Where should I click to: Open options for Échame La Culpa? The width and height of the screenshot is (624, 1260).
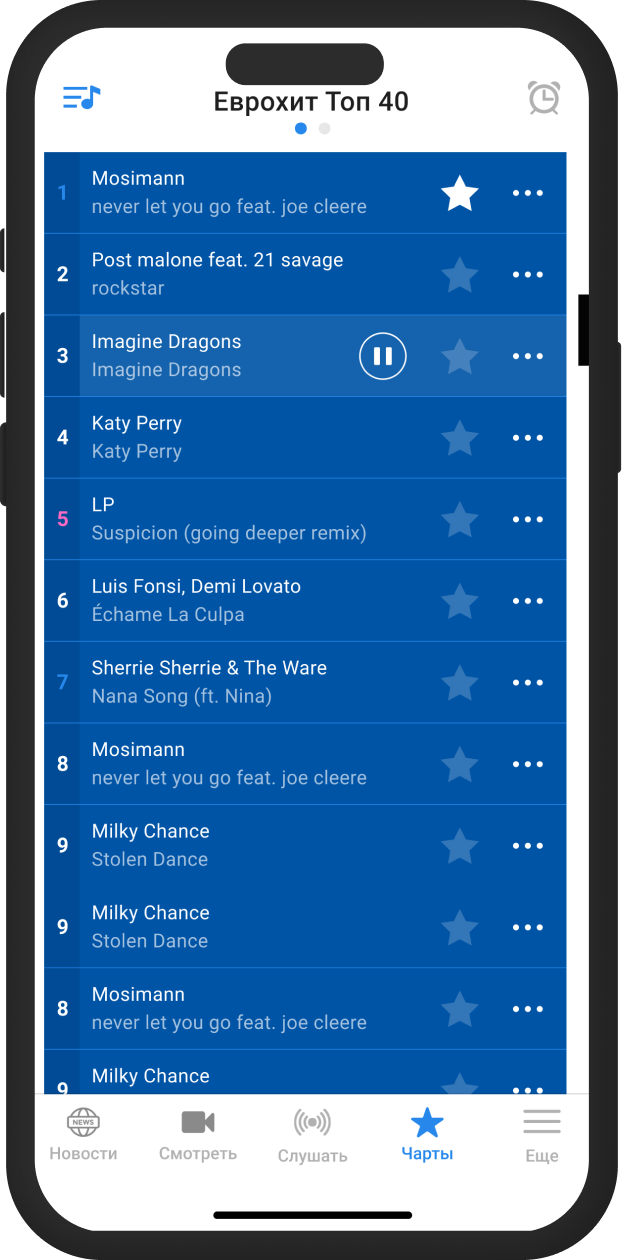tap(527, 601)
